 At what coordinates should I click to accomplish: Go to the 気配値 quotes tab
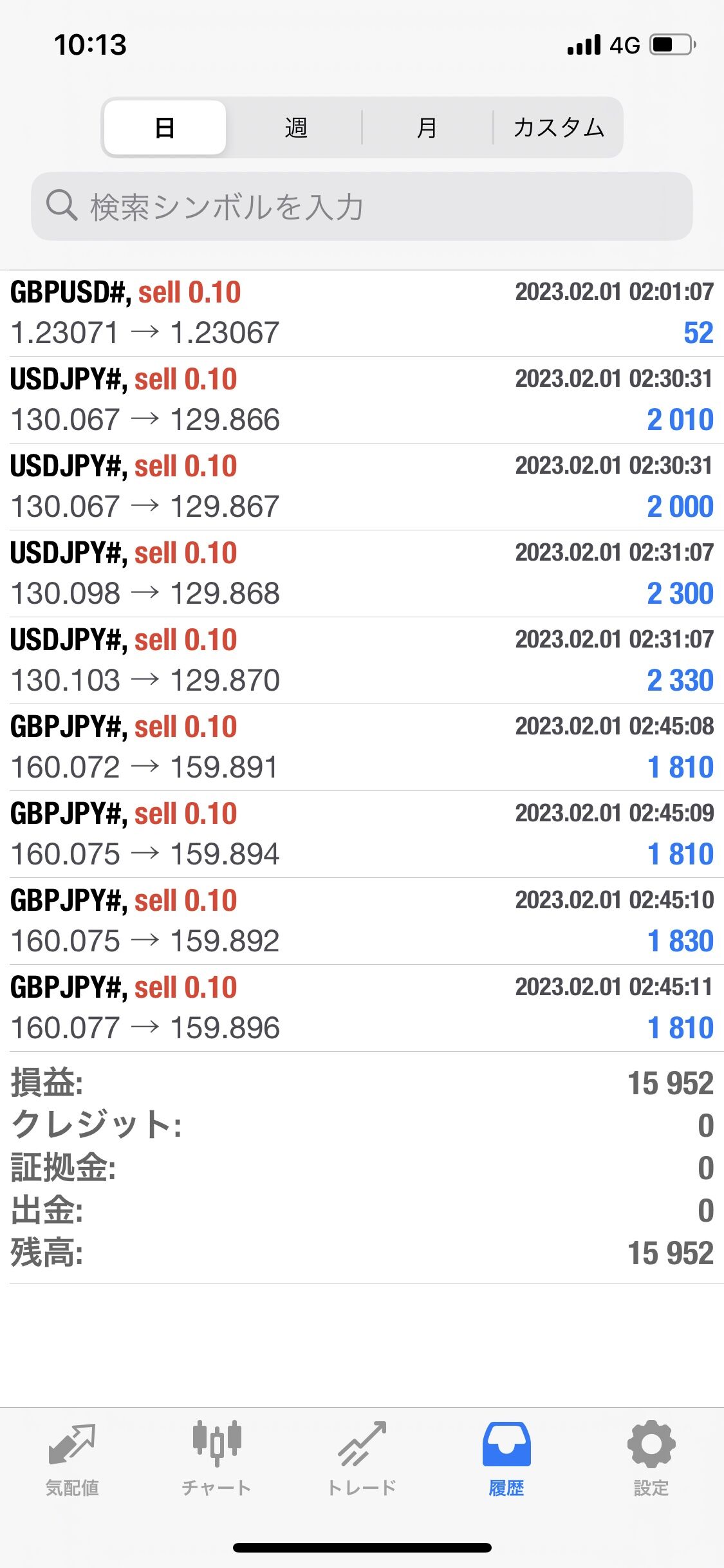(x=72, y=1460)
